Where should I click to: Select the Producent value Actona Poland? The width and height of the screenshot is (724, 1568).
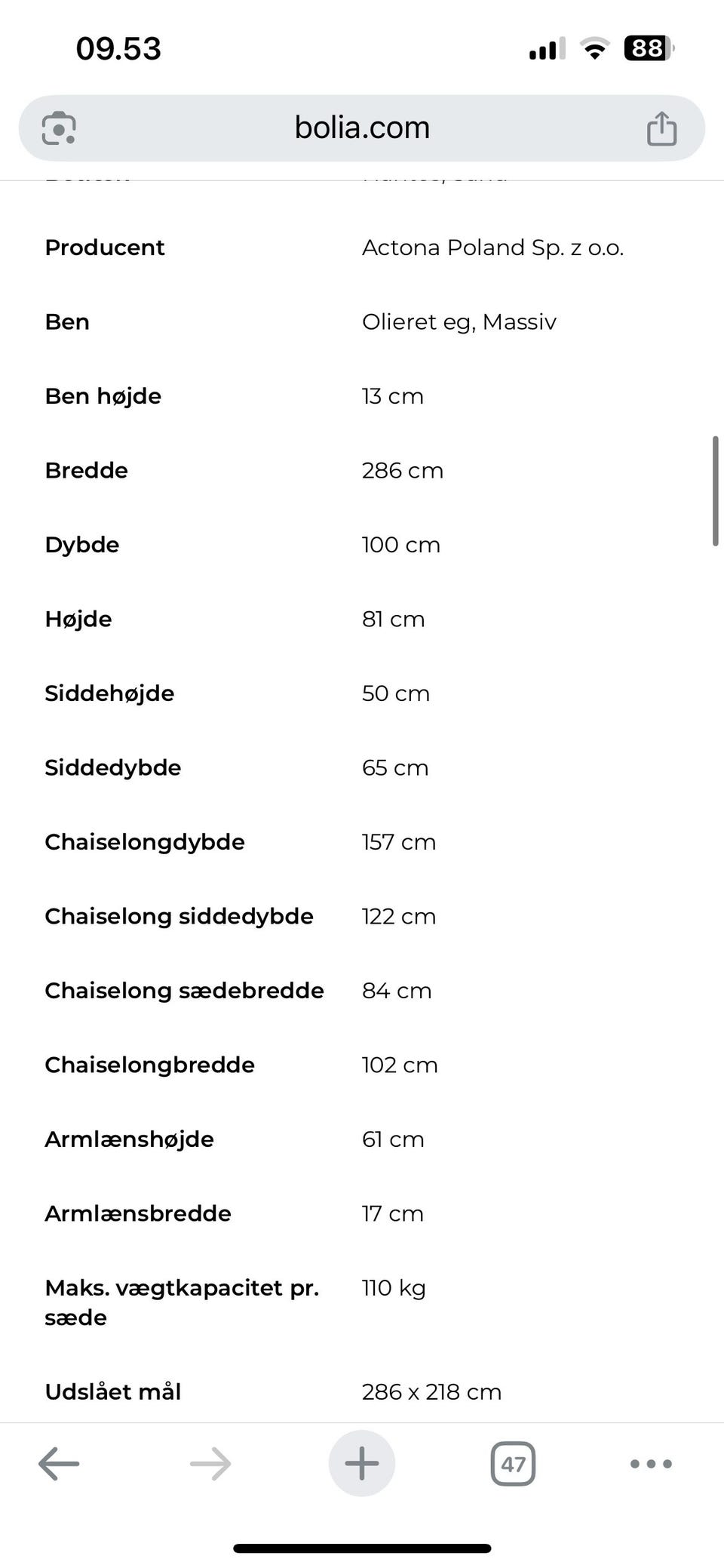(493, 247)
